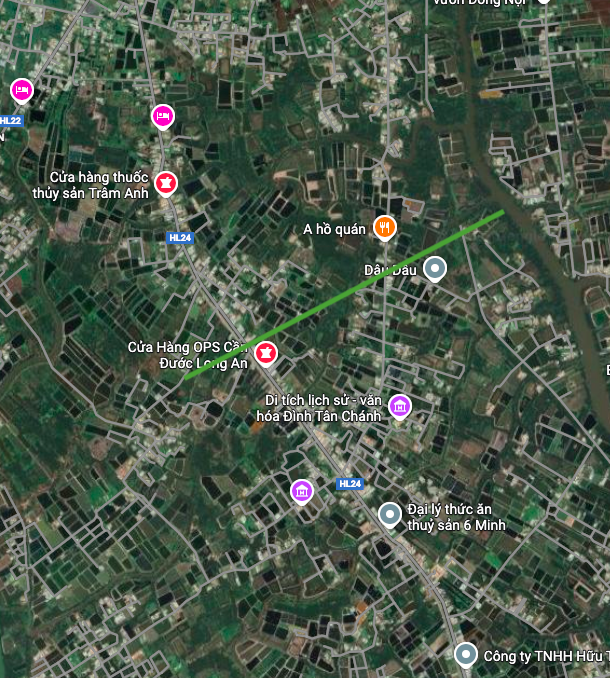The width and height of the screenshot is (610, 678).
Task: Open Cửa hàng thuốc thủy sản Trâm Anh pin
Action: pos(166,183)
